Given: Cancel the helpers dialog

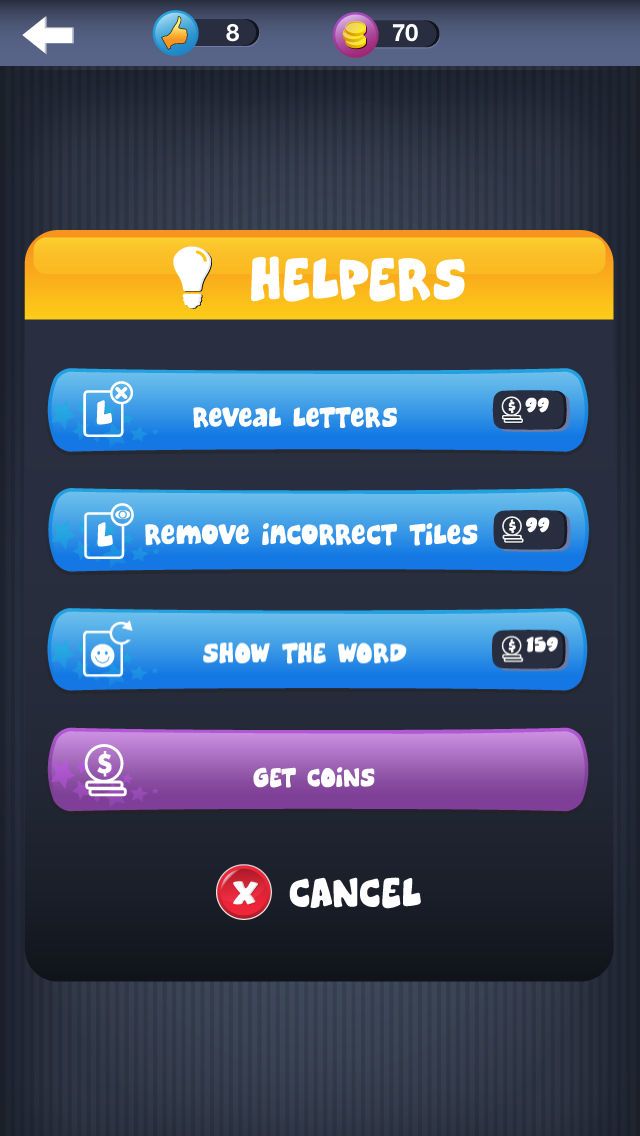Looking at the screenshot, I should pos(320,892).
